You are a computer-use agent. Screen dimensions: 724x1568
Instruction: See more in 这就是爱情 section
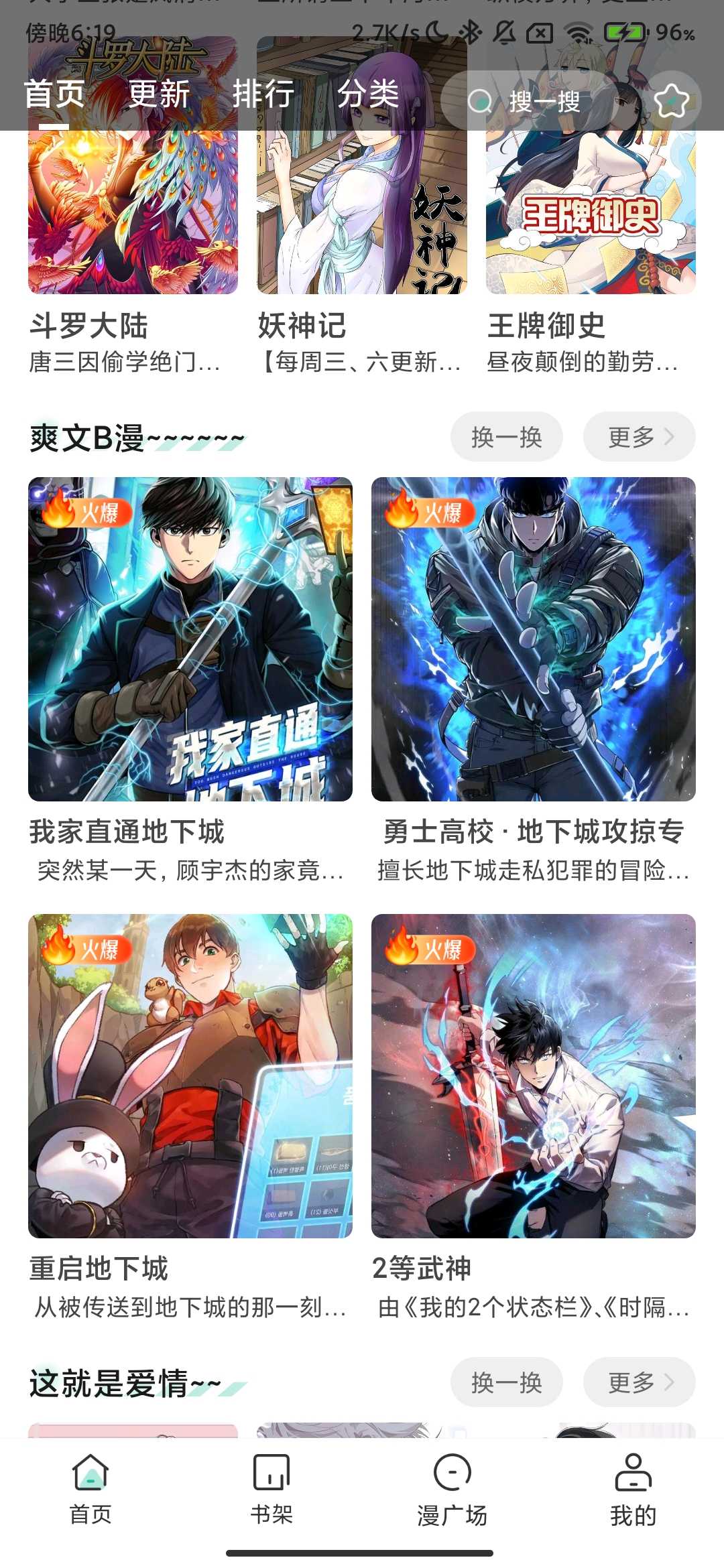pyautogui.click(x=639, y=1382)
